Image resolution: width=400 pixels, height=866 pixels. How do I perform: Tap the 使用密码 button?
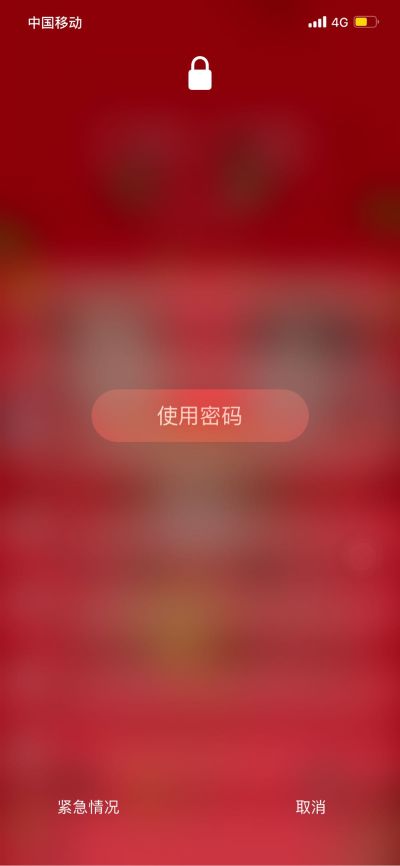click(200, 415)
